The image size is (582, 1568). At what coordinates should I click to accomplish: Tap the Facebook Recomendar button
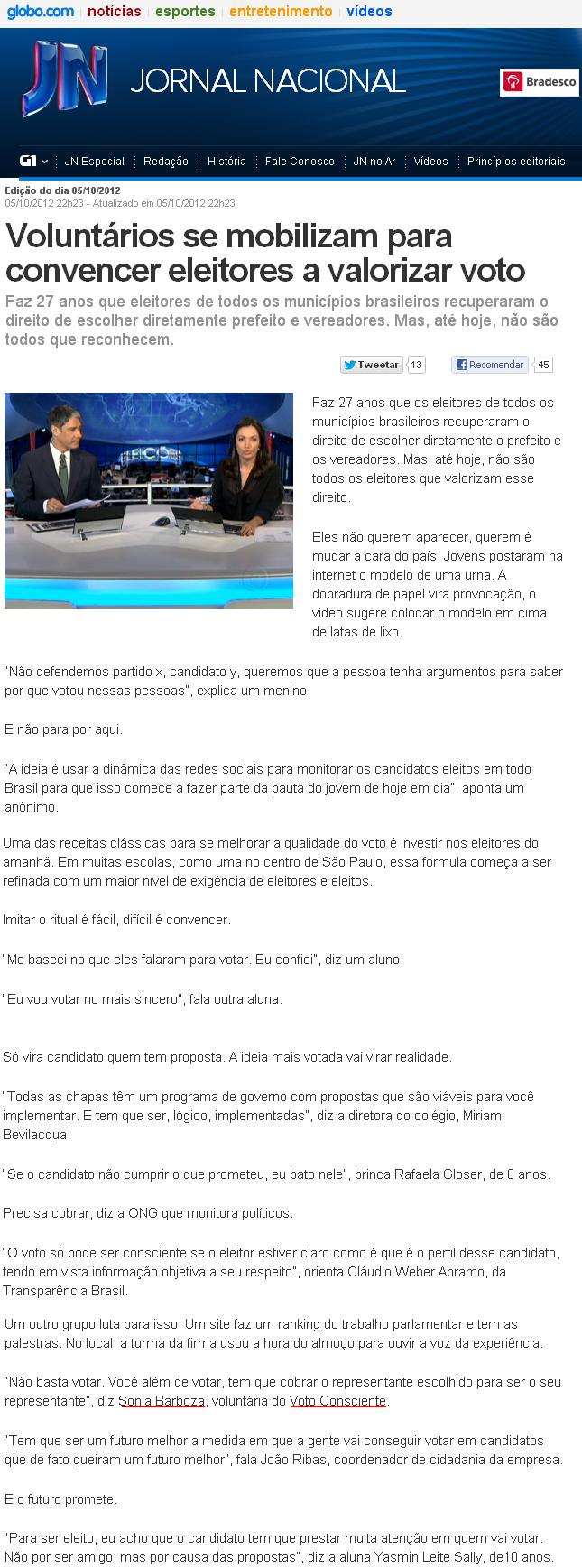click(x=490, y=365)
